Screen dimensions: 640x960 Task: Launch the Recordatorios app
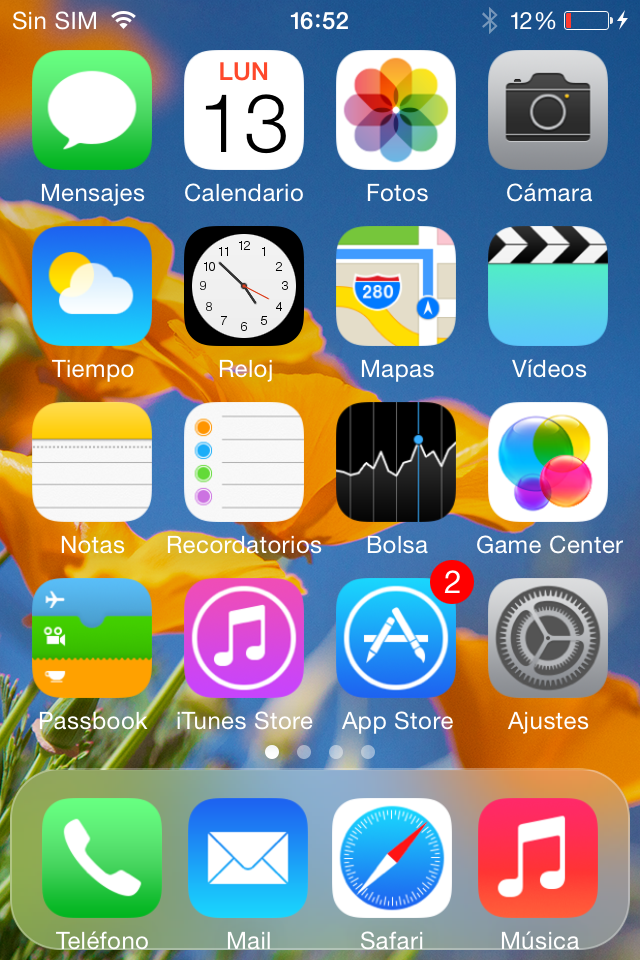point(244,462)
